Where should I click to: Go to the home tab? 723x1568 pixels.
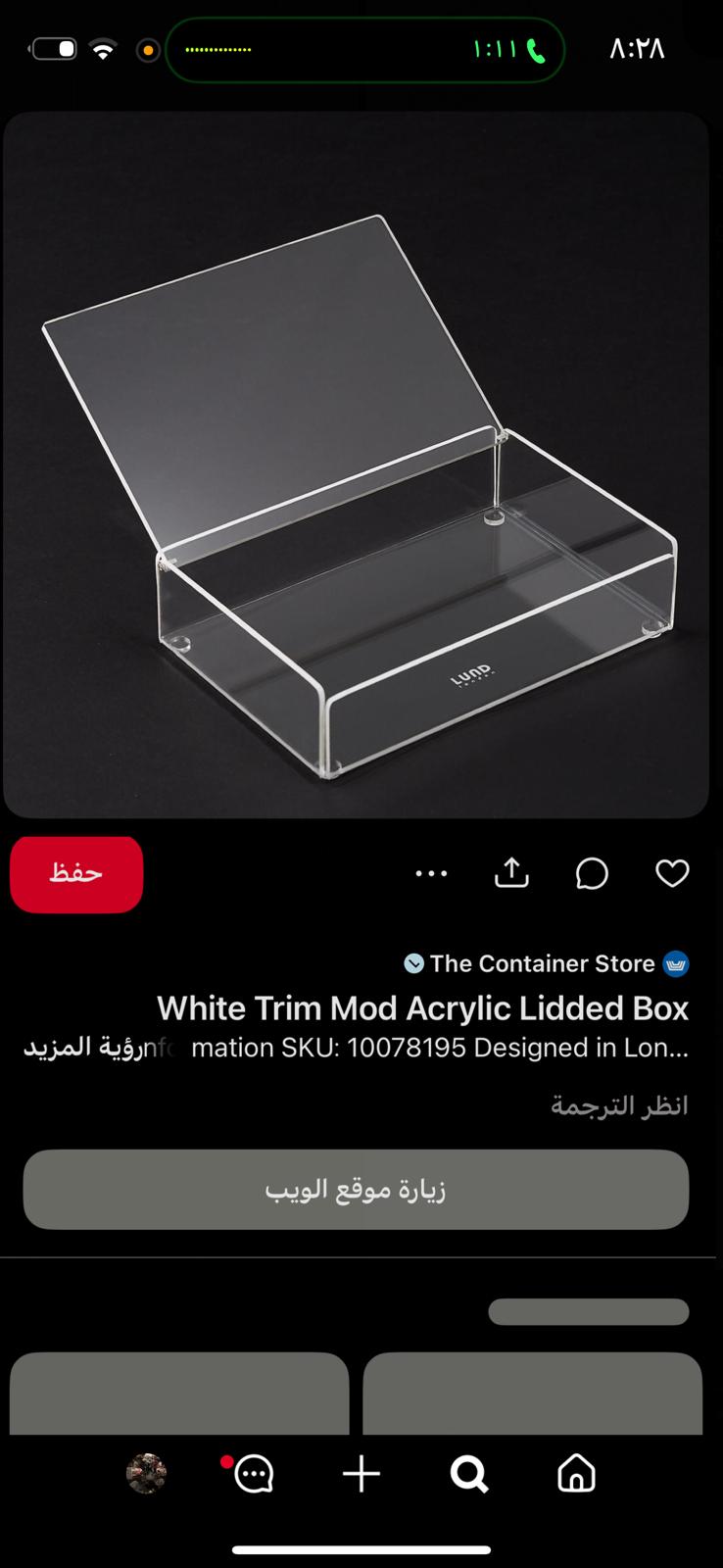tap(576, 1473)
